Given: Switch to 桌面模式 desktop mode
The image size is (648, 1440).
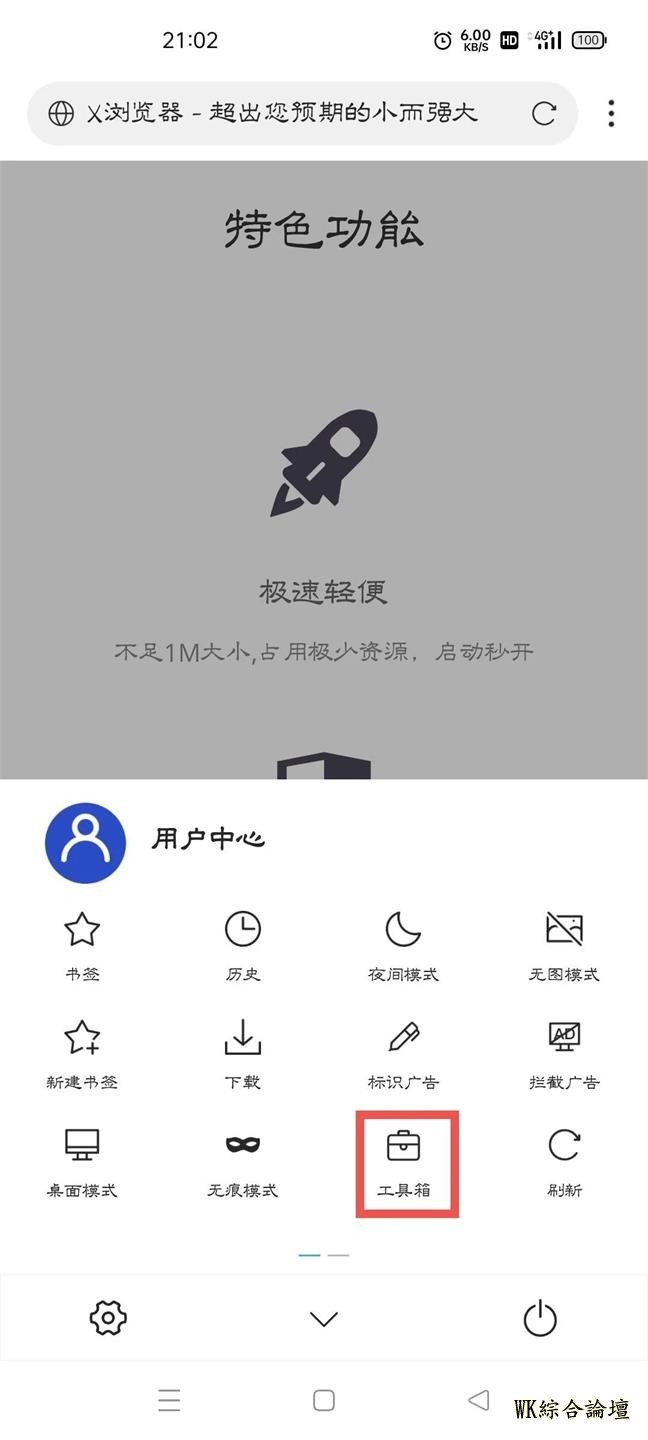Looking at the screenshot, I should (x=82, y=1161).
